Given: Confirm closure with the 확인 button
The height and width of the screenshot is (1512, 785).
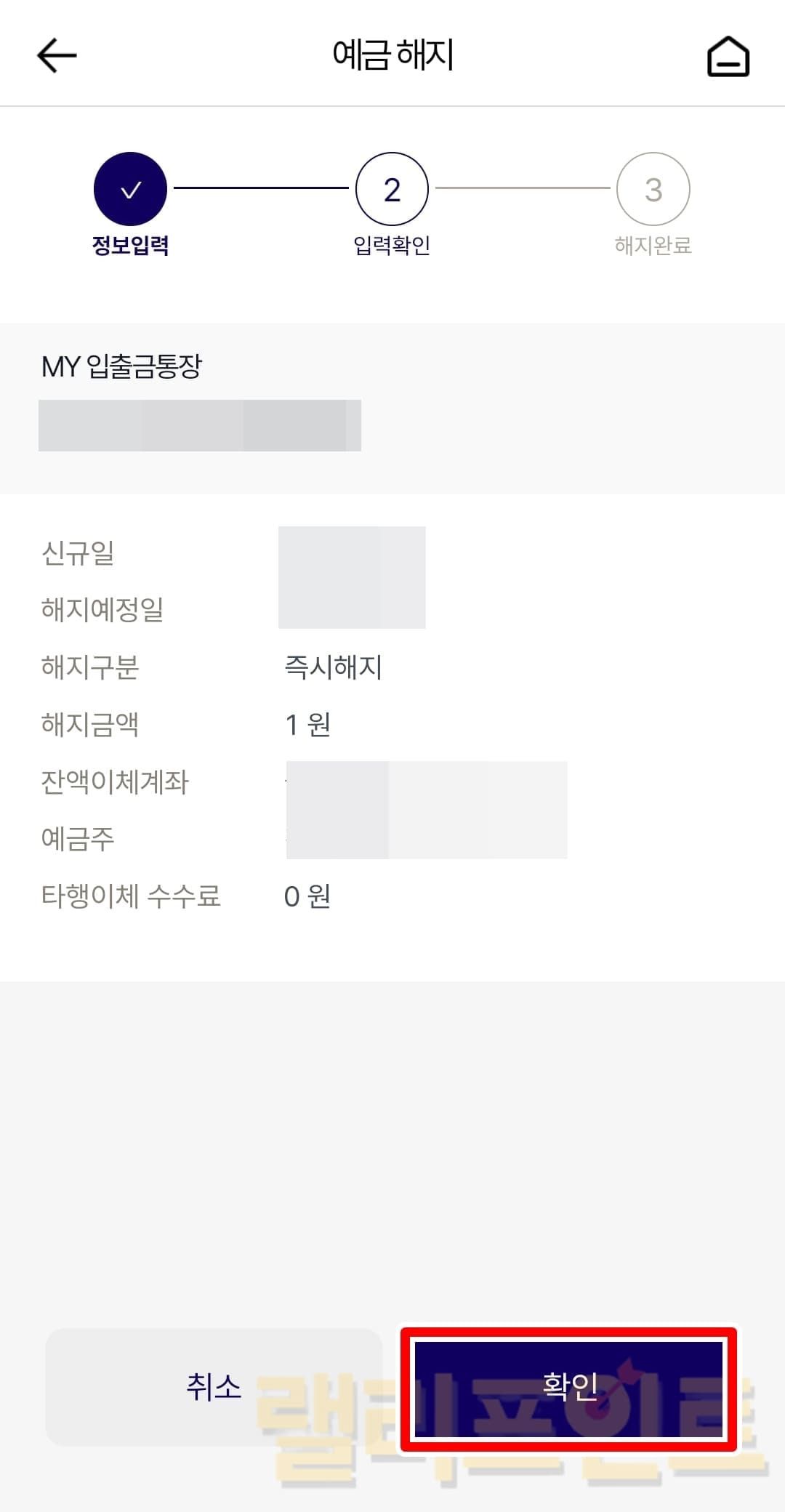Looking at the screenshot, I should [569, 1387].
